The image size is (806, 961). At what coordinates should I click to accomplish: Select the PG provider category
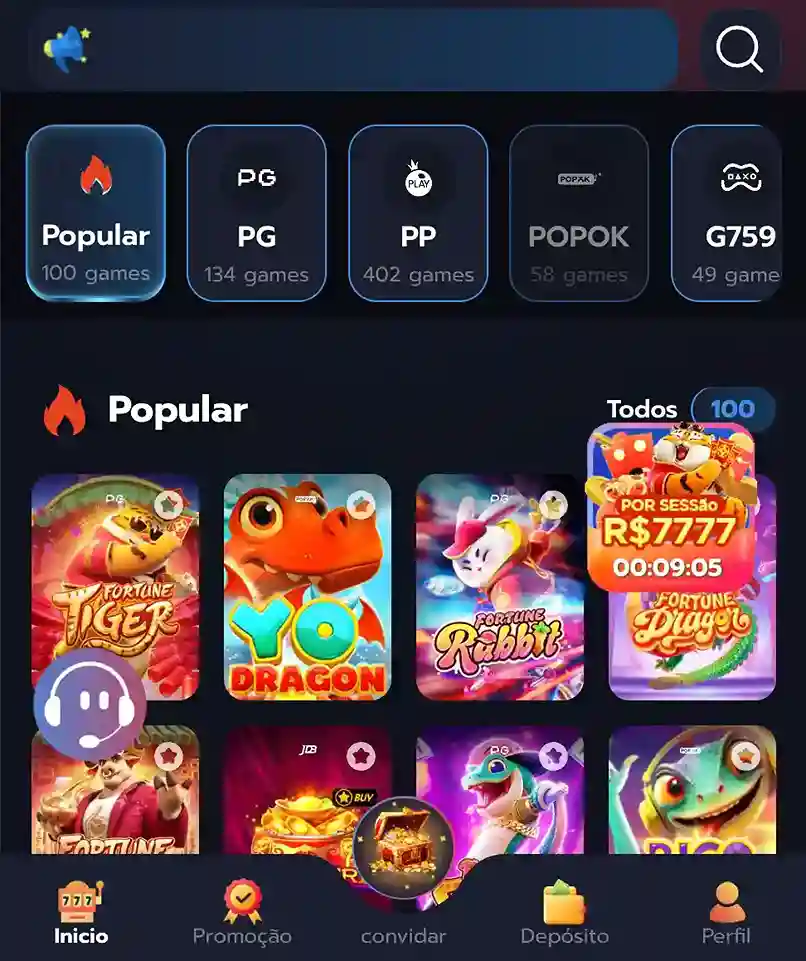(256, 213)
